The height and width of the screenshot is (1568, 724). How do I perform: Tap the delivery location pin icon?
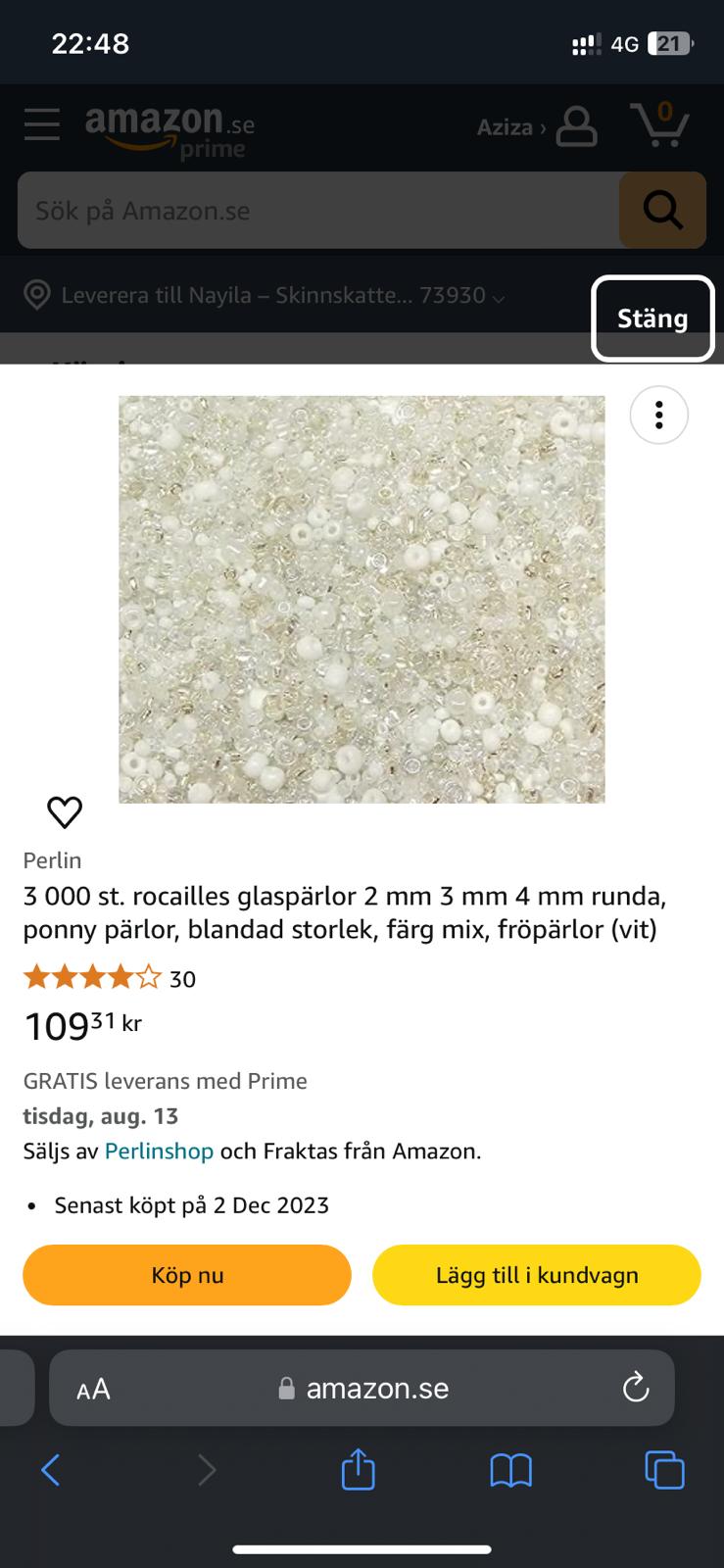click(x=36, y=295)
